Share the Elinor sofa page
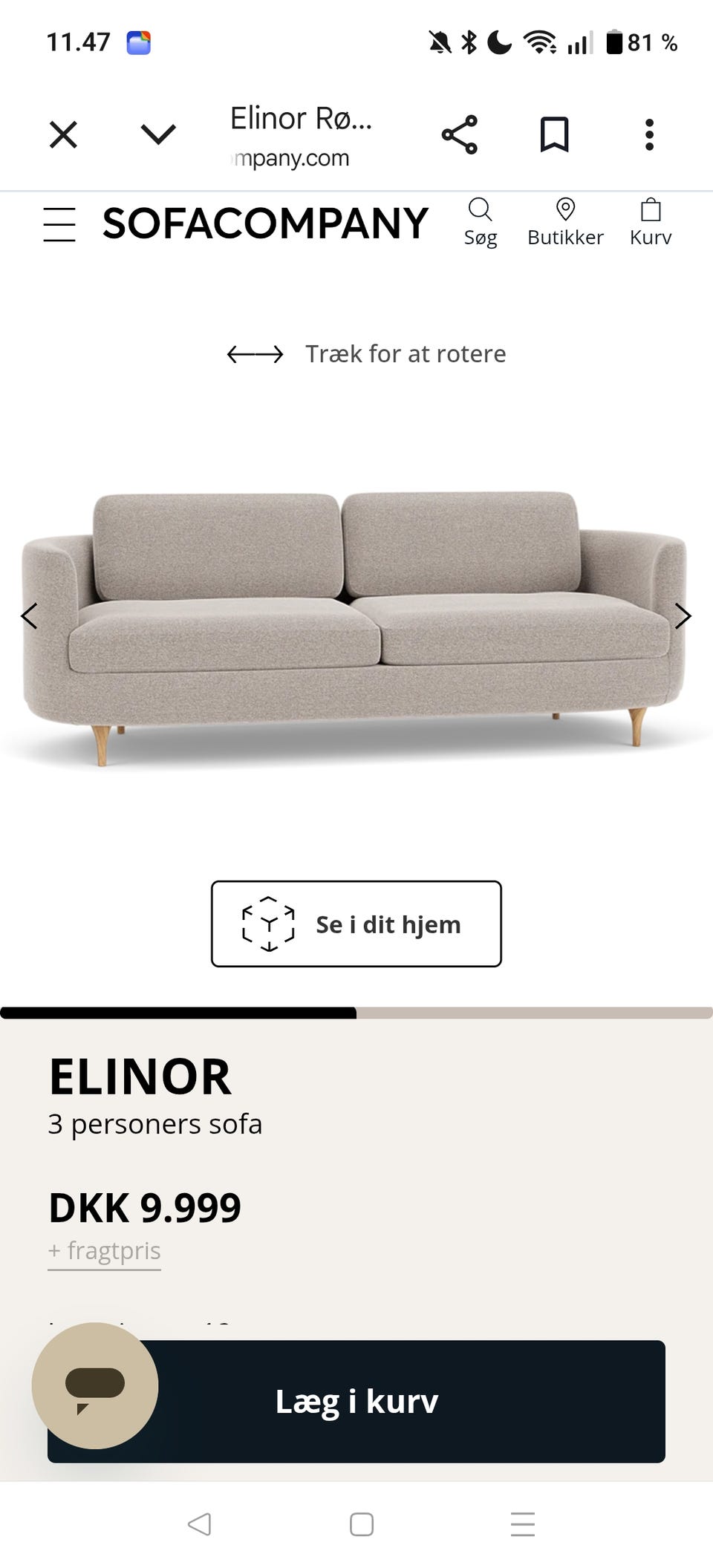713x1568 pixels. [460, 134]
